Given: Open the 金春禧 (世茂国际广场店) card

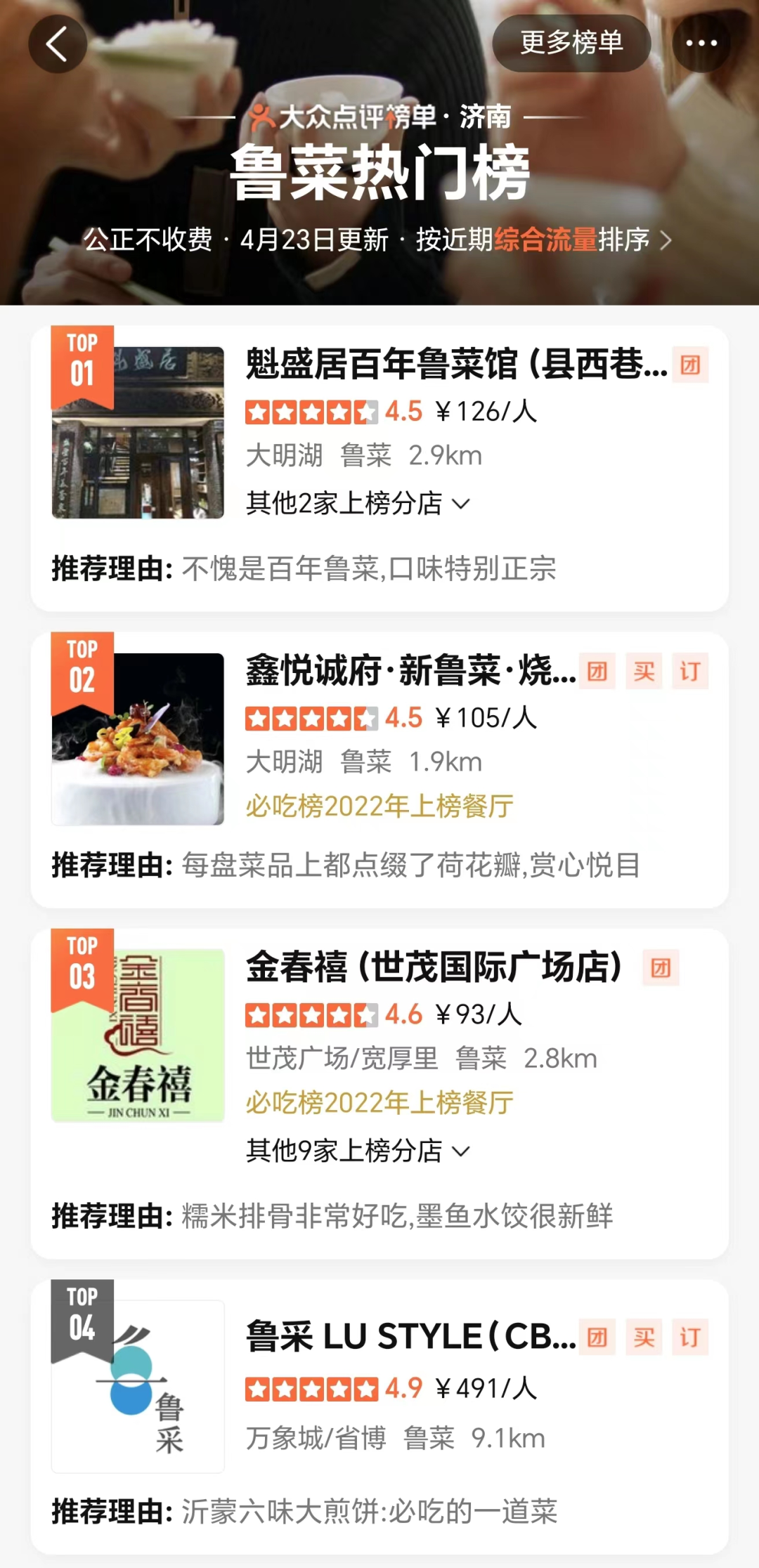Looking at the screenshot, I should pos(379,1093).
